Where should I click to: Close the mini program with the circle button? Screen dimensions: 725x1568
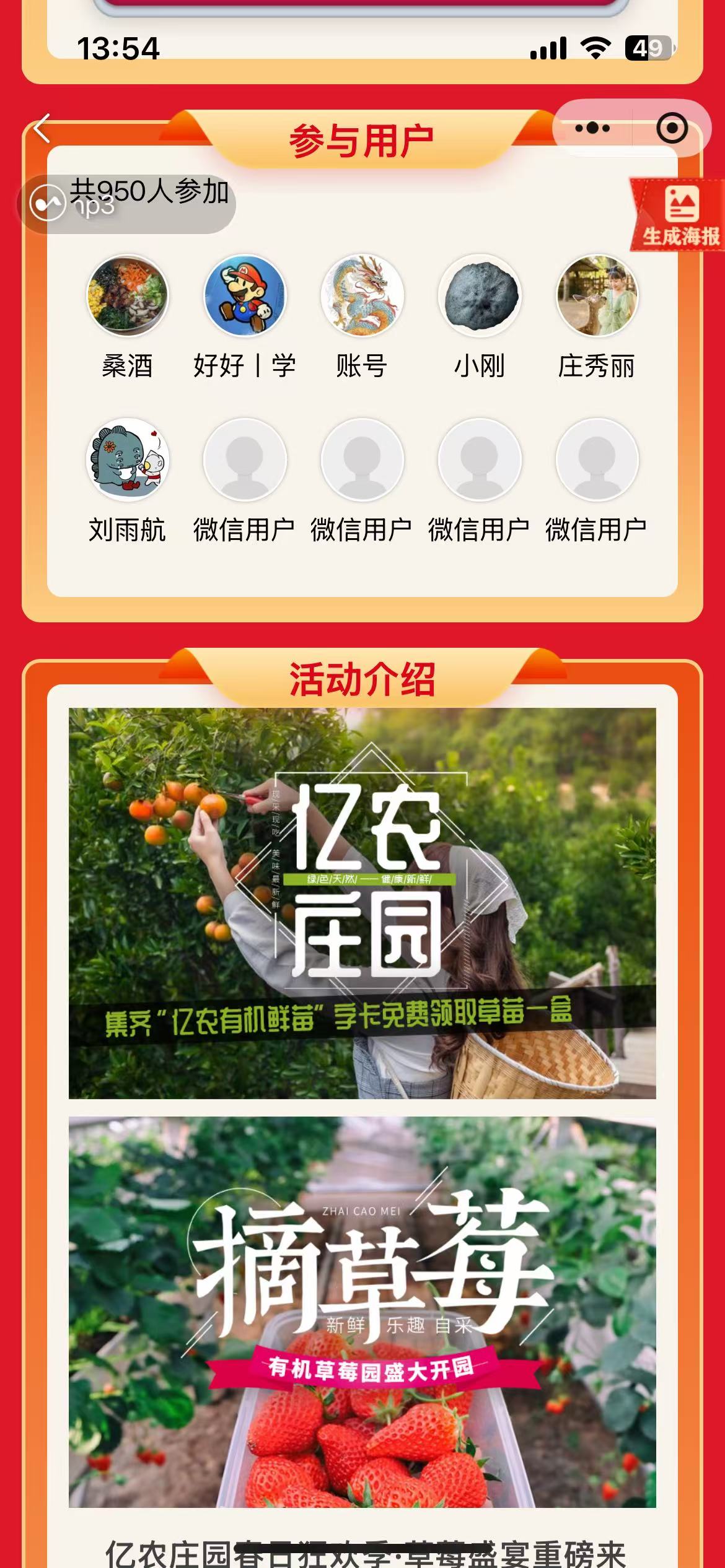point(672,128)
